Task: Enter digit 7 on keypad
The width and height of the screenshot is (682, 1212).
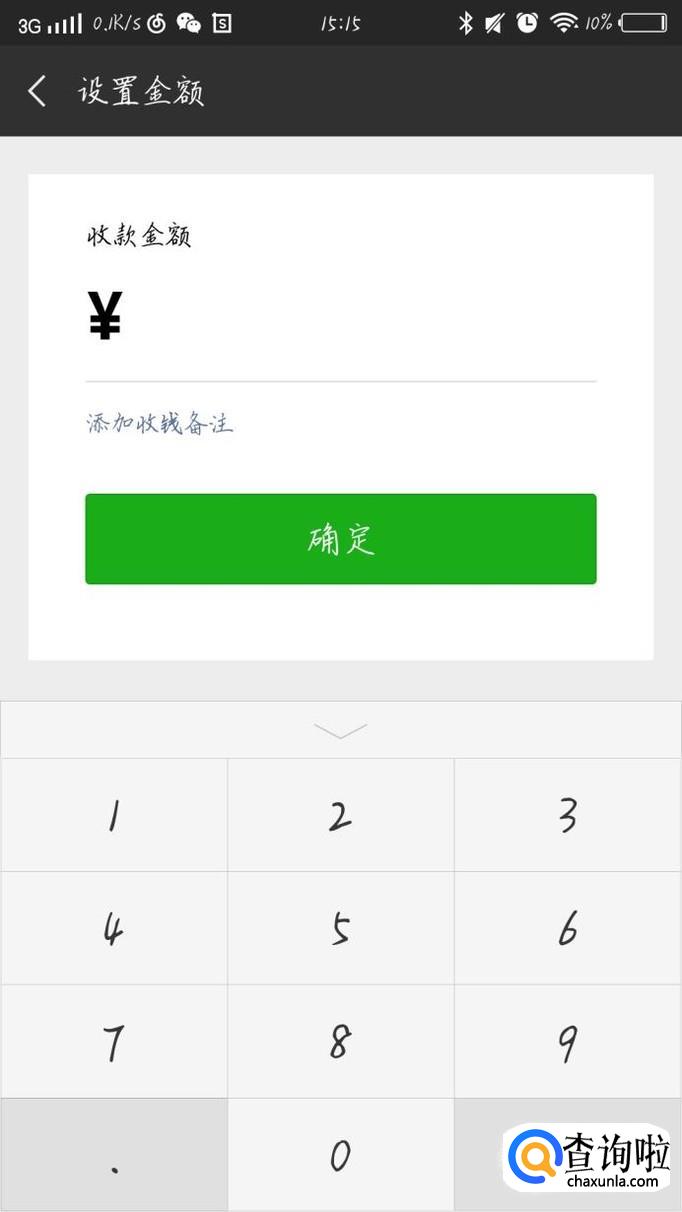Action: click(x=114, y=1041)
